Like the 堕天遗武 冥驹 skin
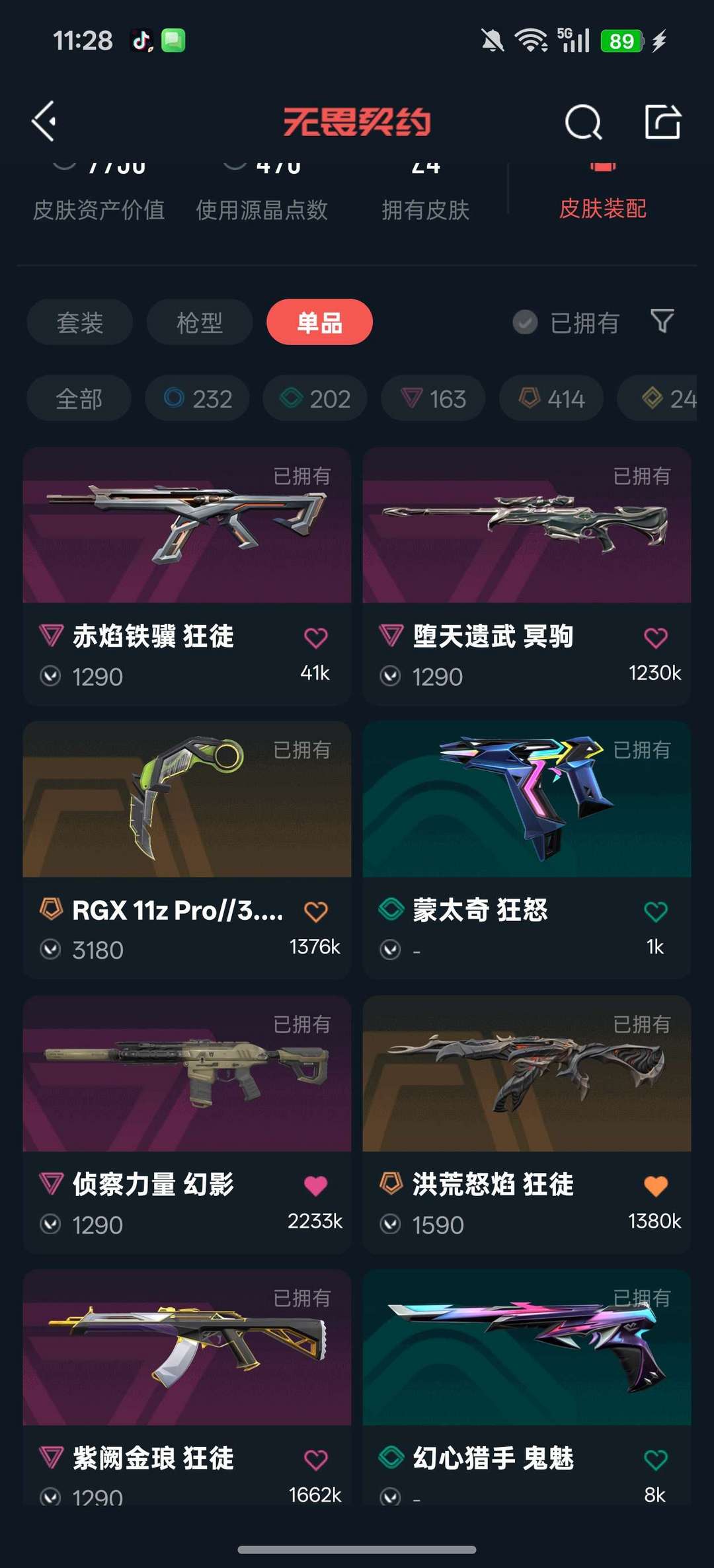The height and width of the screenshot is (1568, 714). [x=655, y=638]
